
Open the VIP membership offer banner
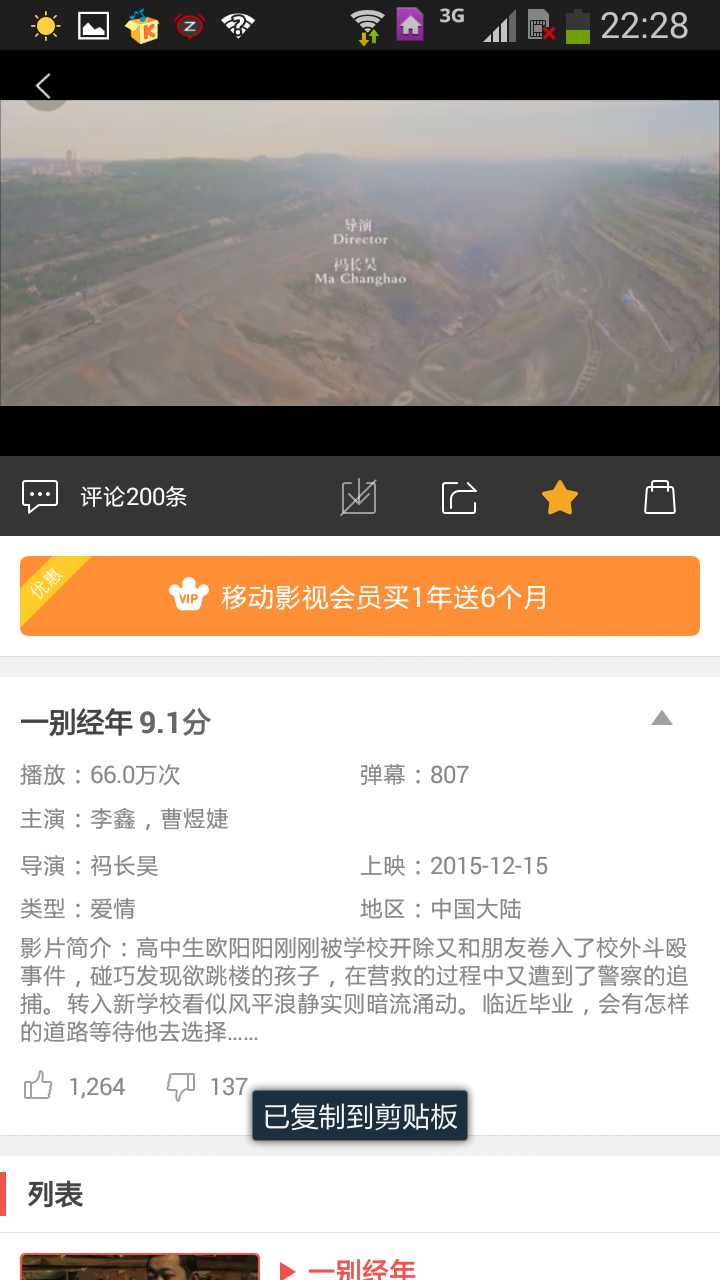360,597
